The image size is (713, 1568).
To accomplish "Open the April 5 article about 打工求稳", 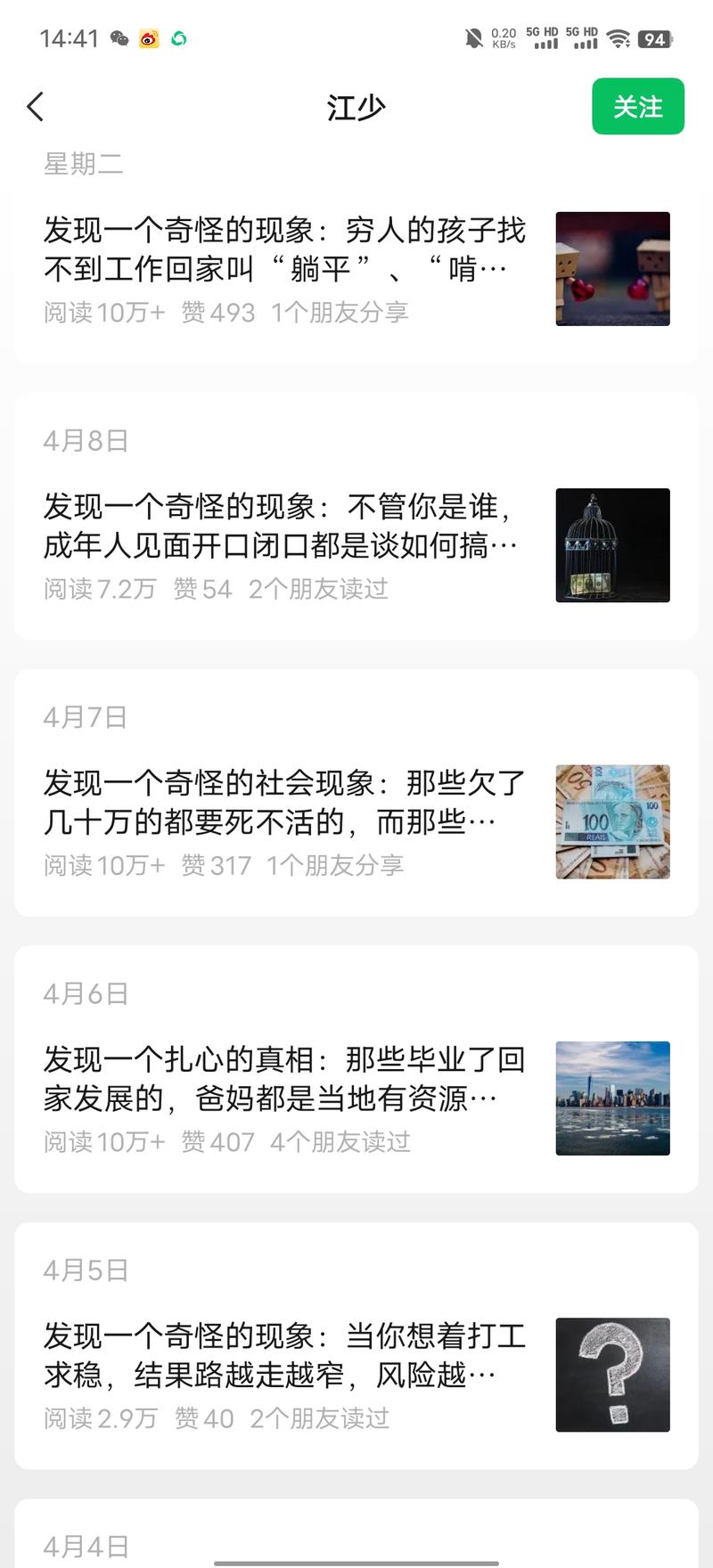I will tap(283, 1356).
